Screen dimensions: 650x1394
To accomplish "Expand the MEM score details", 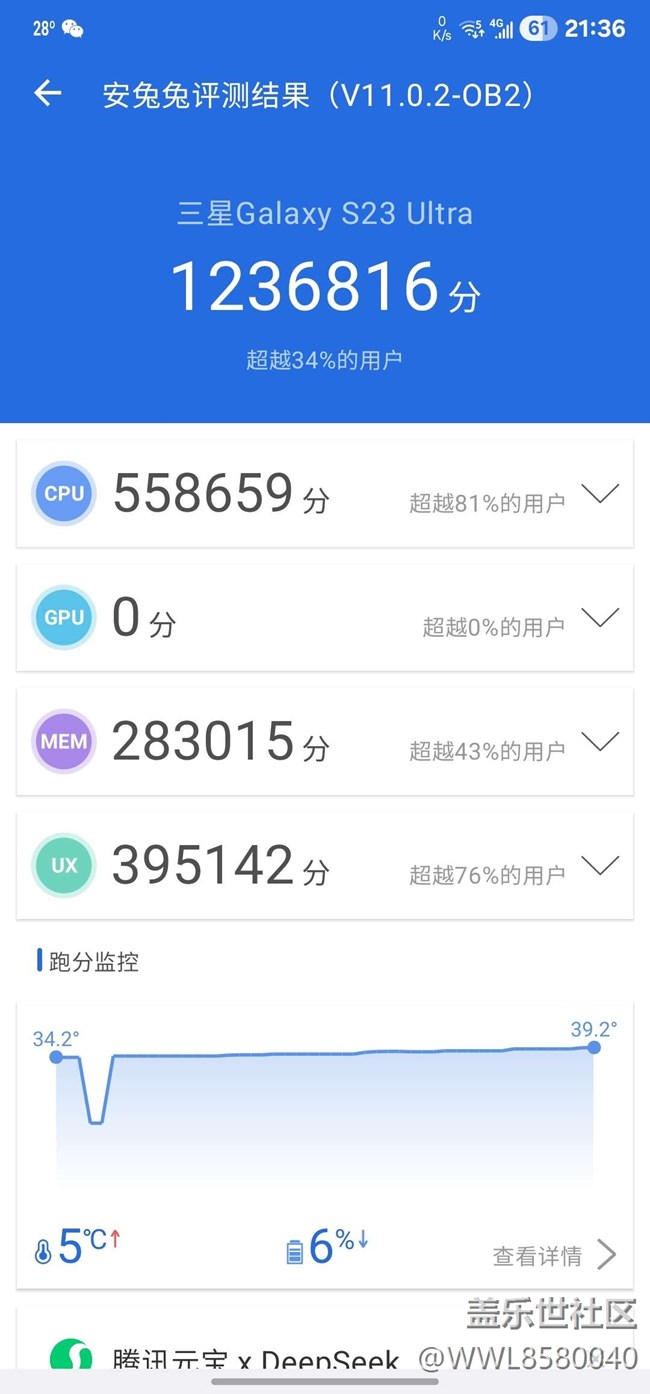I will 600,742.
